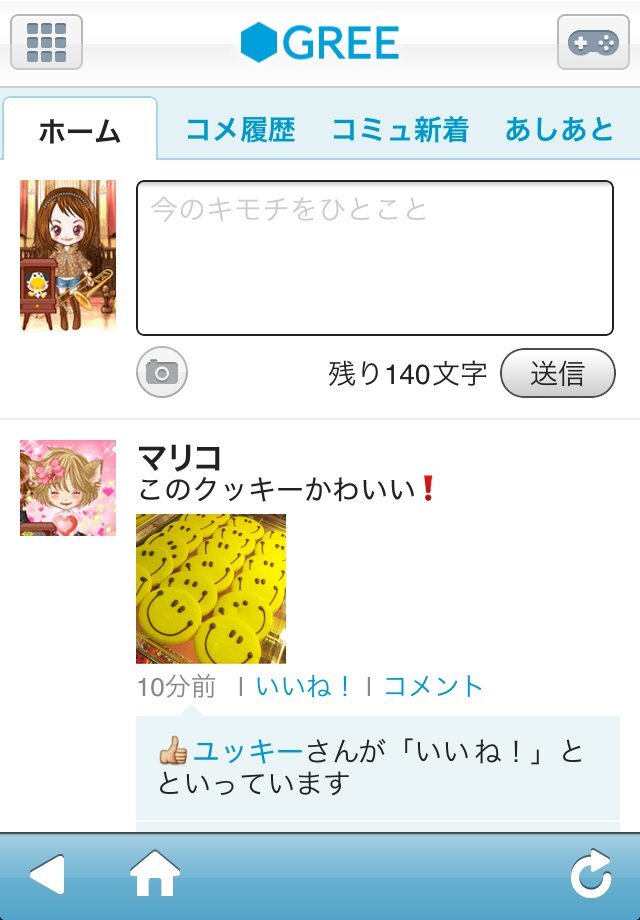Screen dimensions: 640x920
Task: Focus the 今のキモチをひとこと text field
Action: 375,258
